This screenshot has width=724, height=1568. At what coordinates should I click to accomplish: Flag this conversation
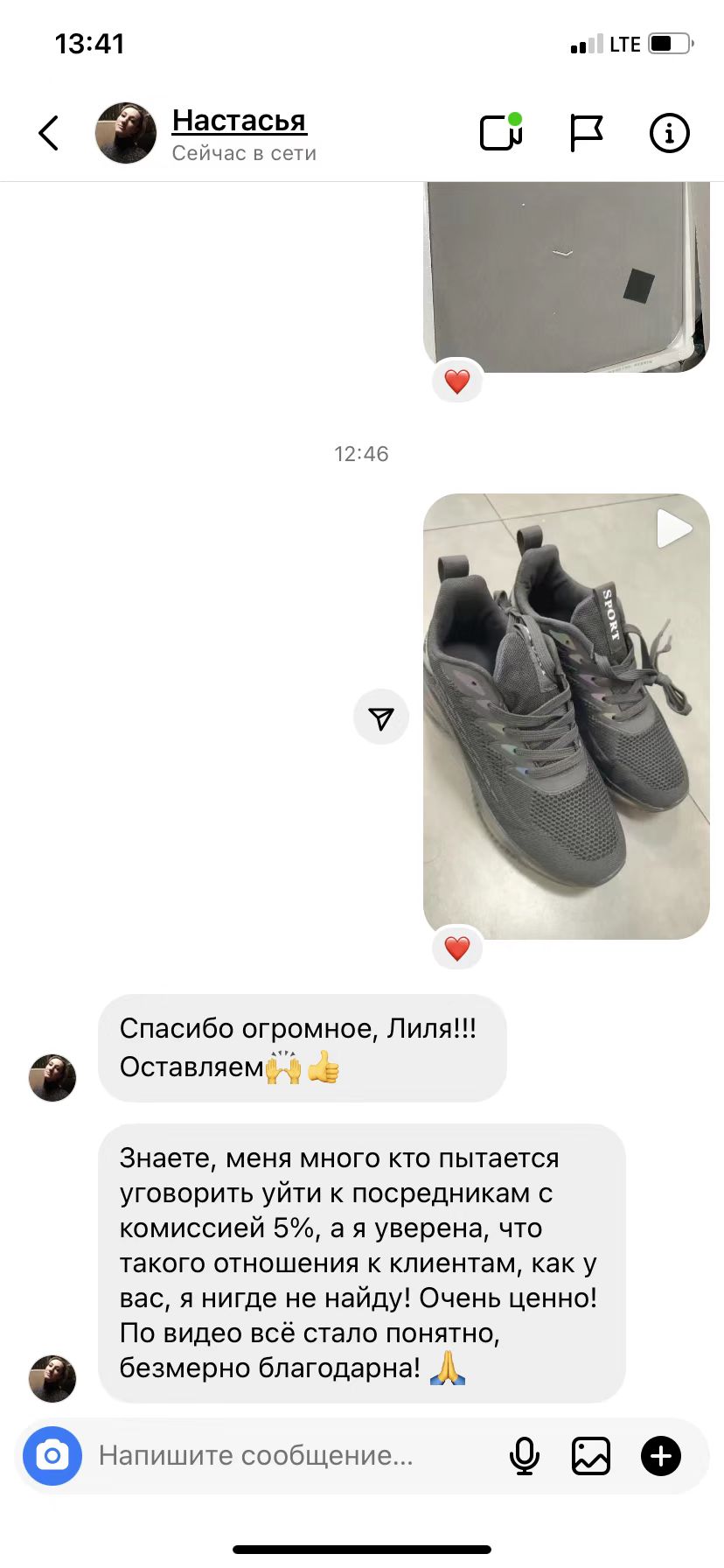586,133
